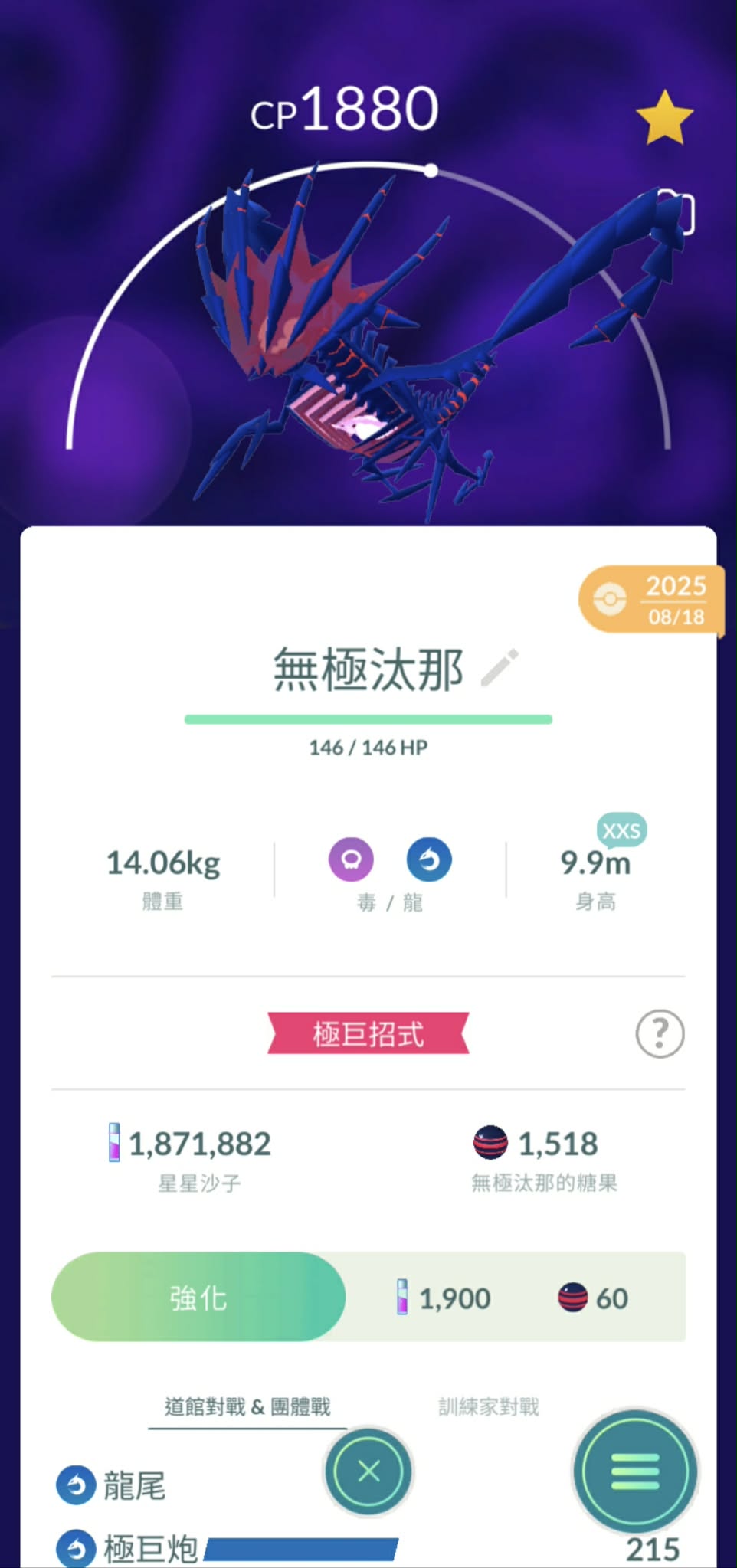Switch to 道館對戰 & 團體戰 tab
Viewport: 737px width, 1568px height.
click(x=247, y=1406)
